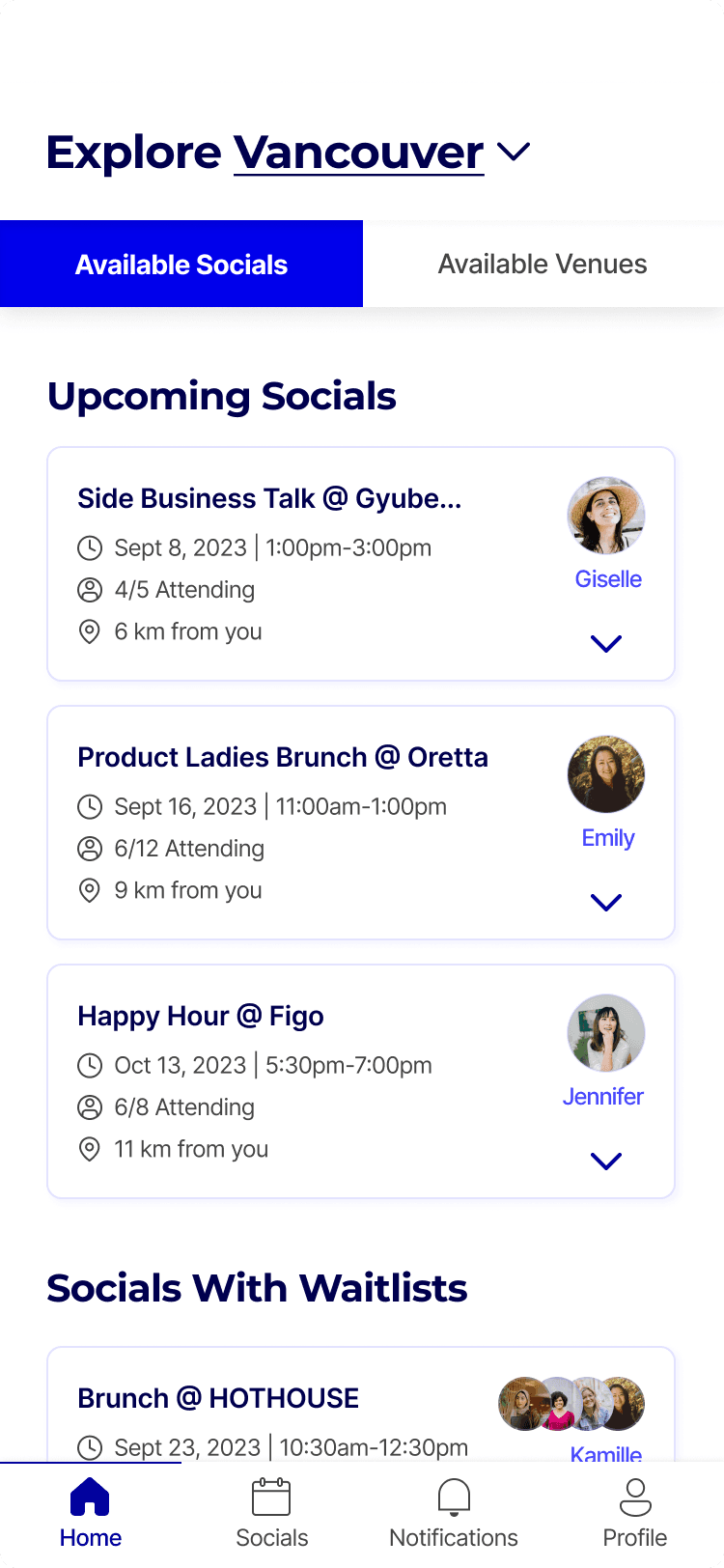
Task: Select the Available Socials tab
Action: pos(181,264)
